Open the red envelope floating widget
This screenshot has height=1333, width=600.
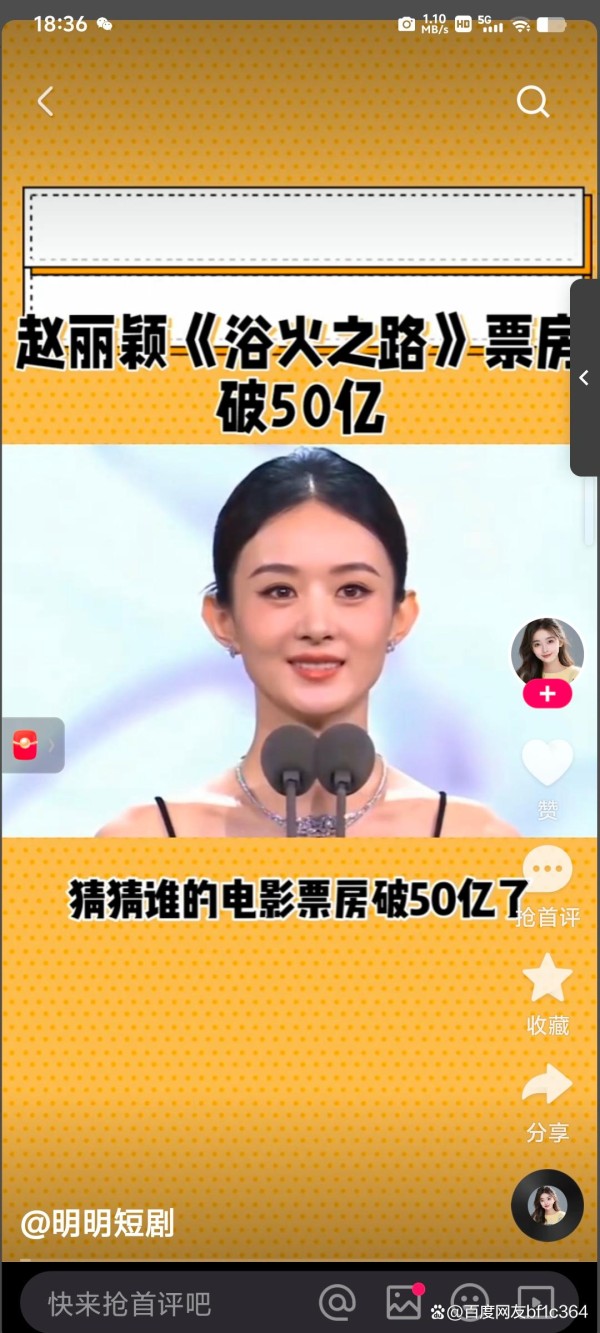point(32,745)
